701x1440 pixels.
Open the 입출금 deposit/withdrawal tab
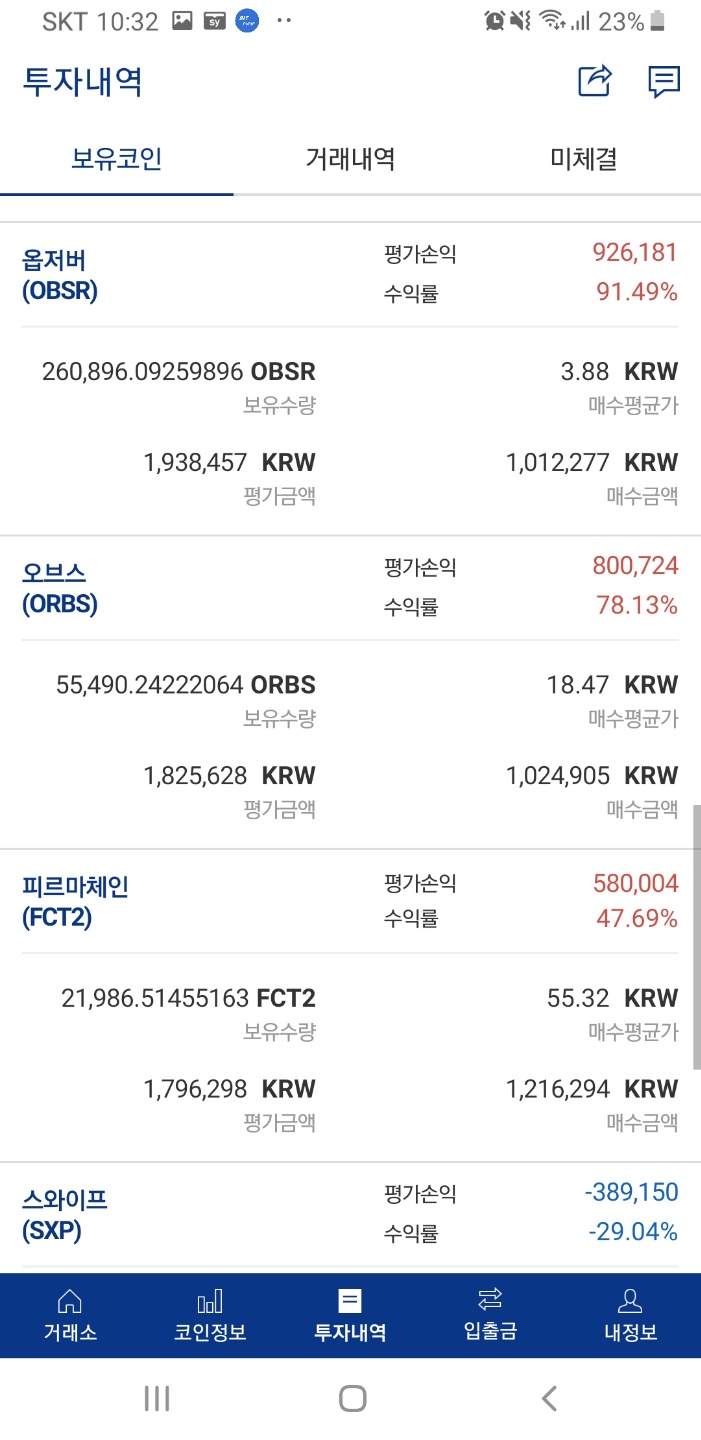[490, 1315]
